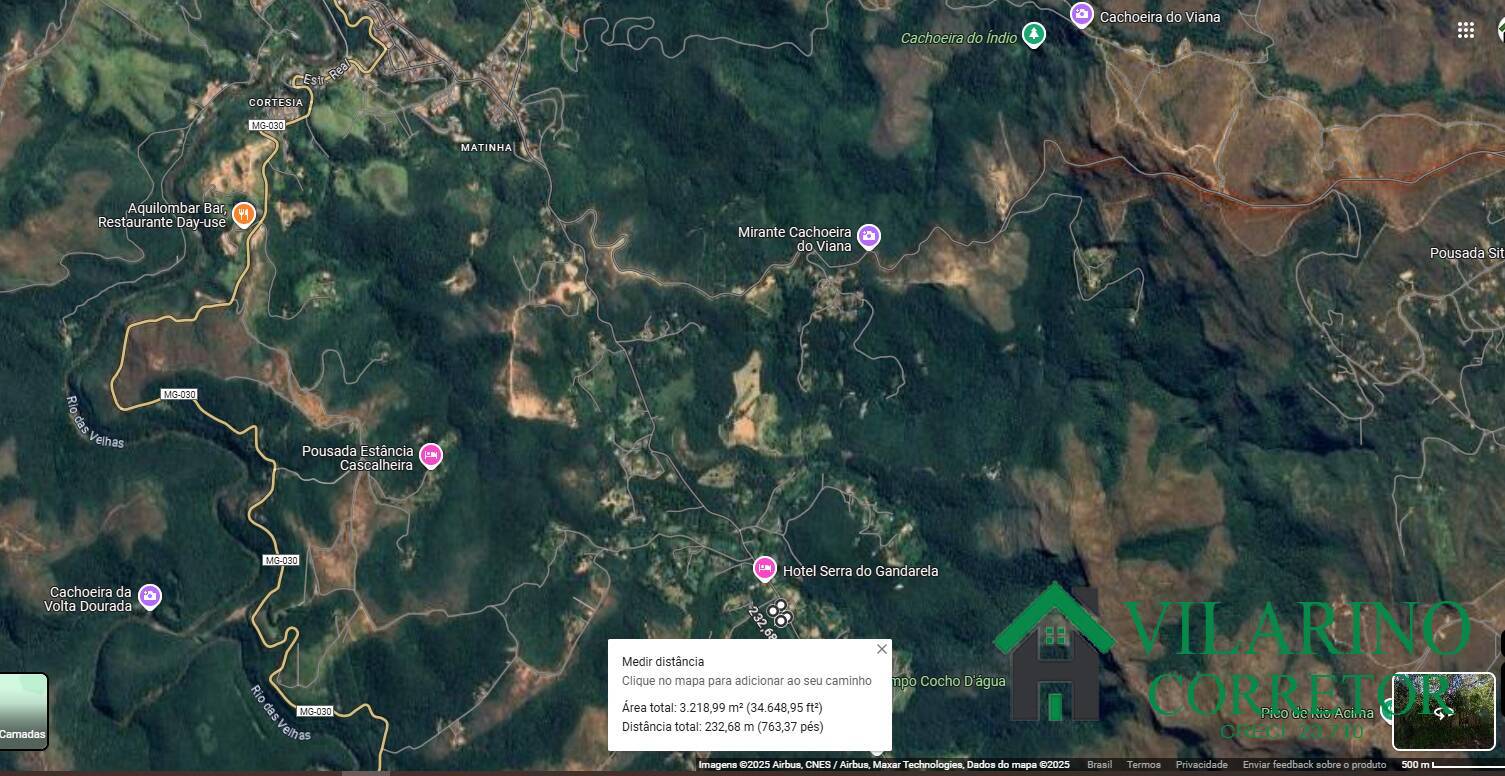Tap the Cachoeira da Volta Dourada pin
The width and height of the screenshot is (1505, 776).
click(150, 597)
